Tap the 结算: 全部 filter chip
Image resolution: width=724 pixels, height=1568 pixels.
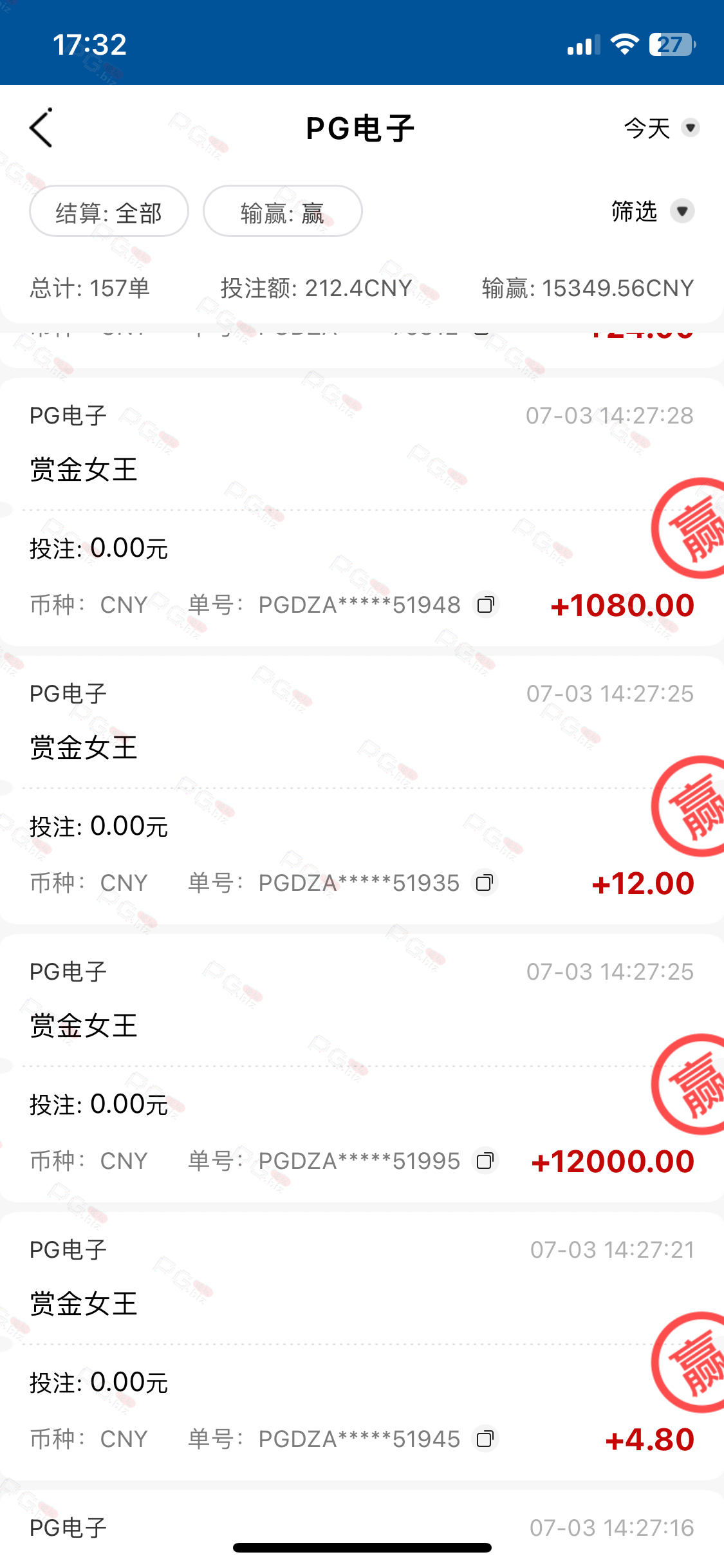109,211
